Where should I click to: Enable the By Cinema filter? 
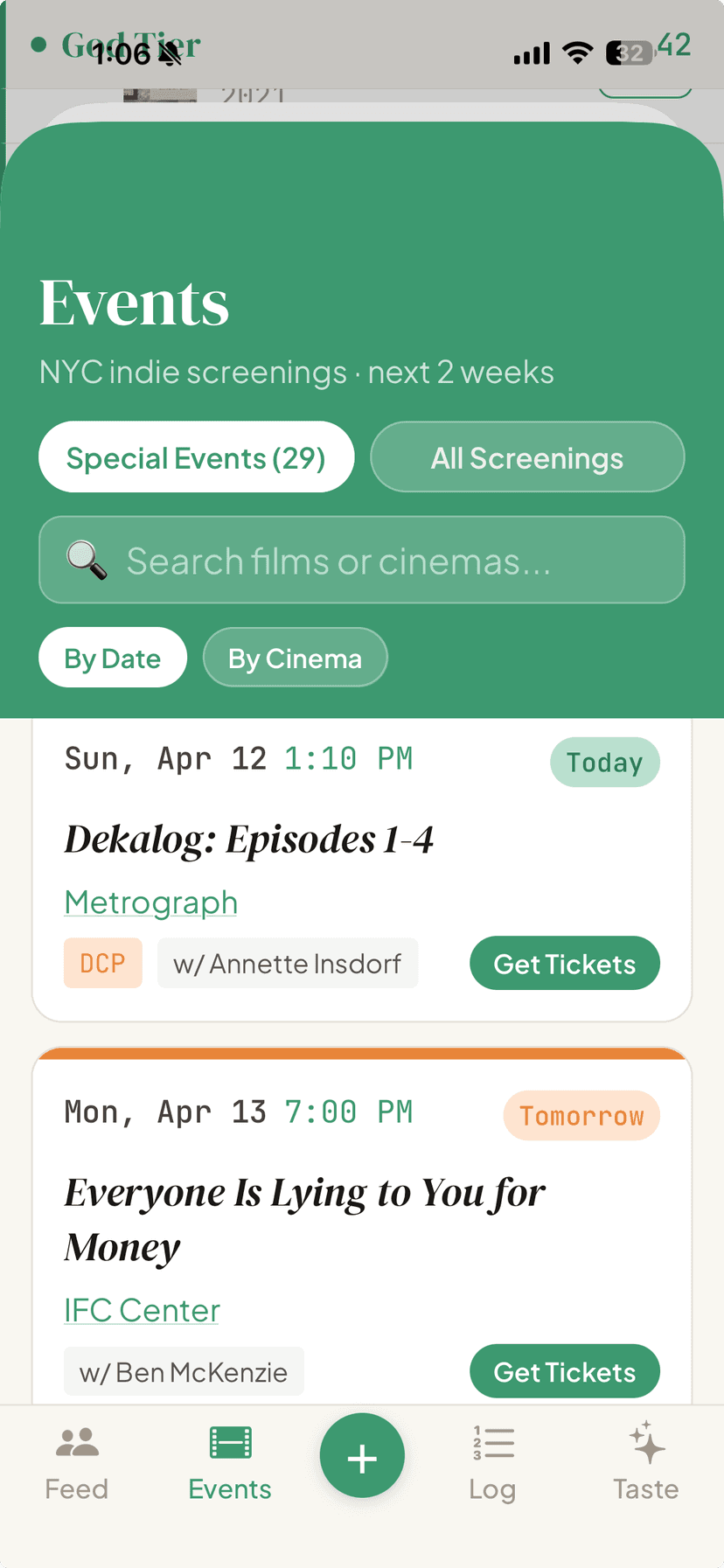point(296,657)
